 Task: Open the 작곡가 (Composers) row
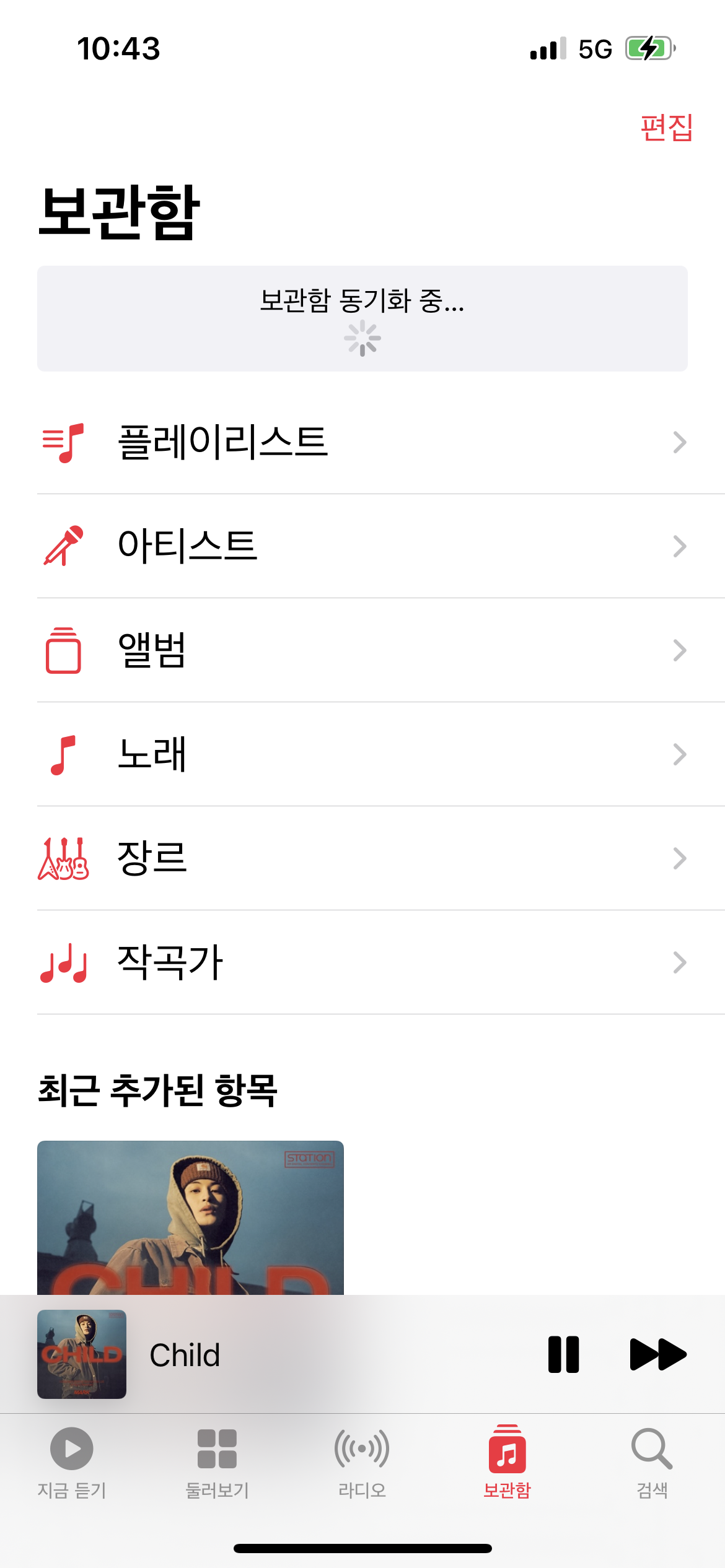pos(362,962)
